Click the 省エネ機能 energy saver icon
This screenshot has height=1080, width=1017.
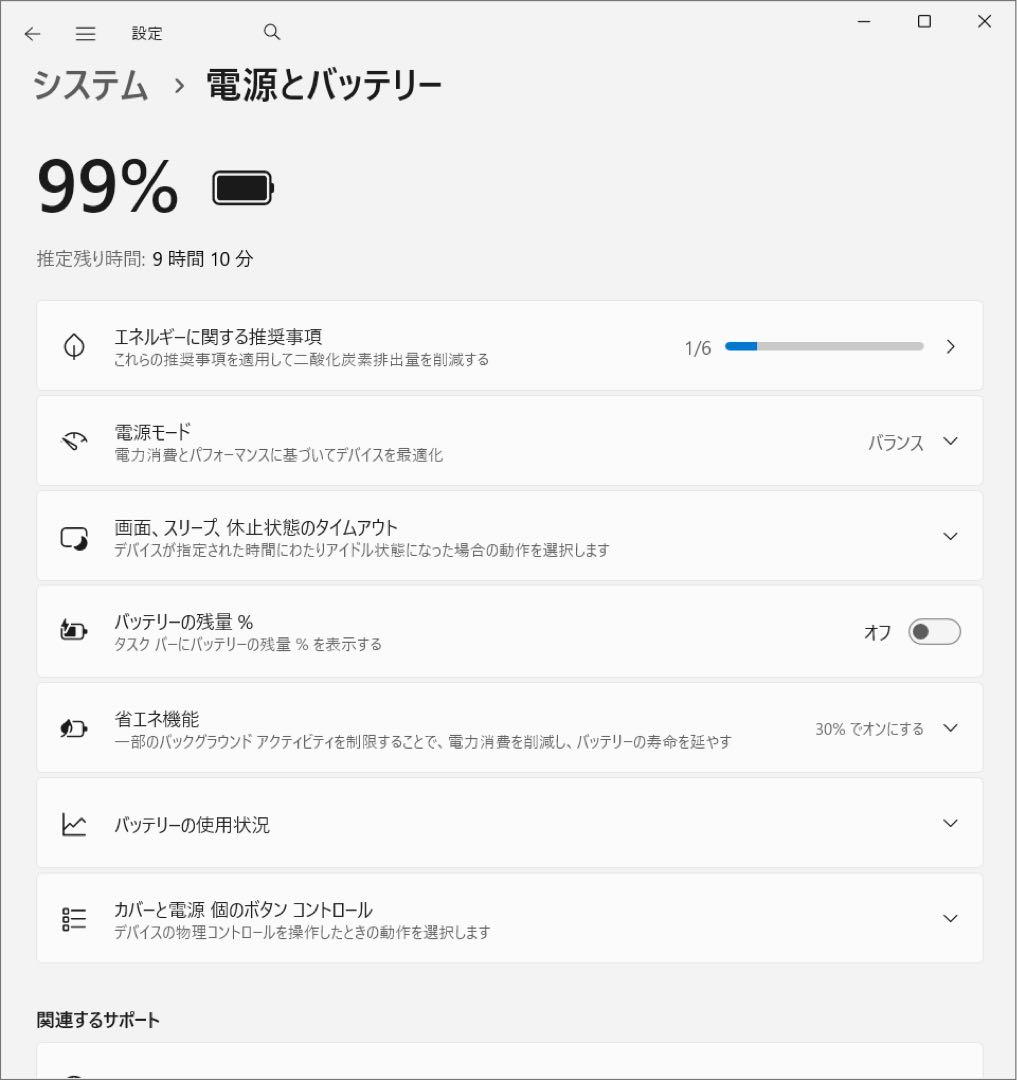click(72, 727)
